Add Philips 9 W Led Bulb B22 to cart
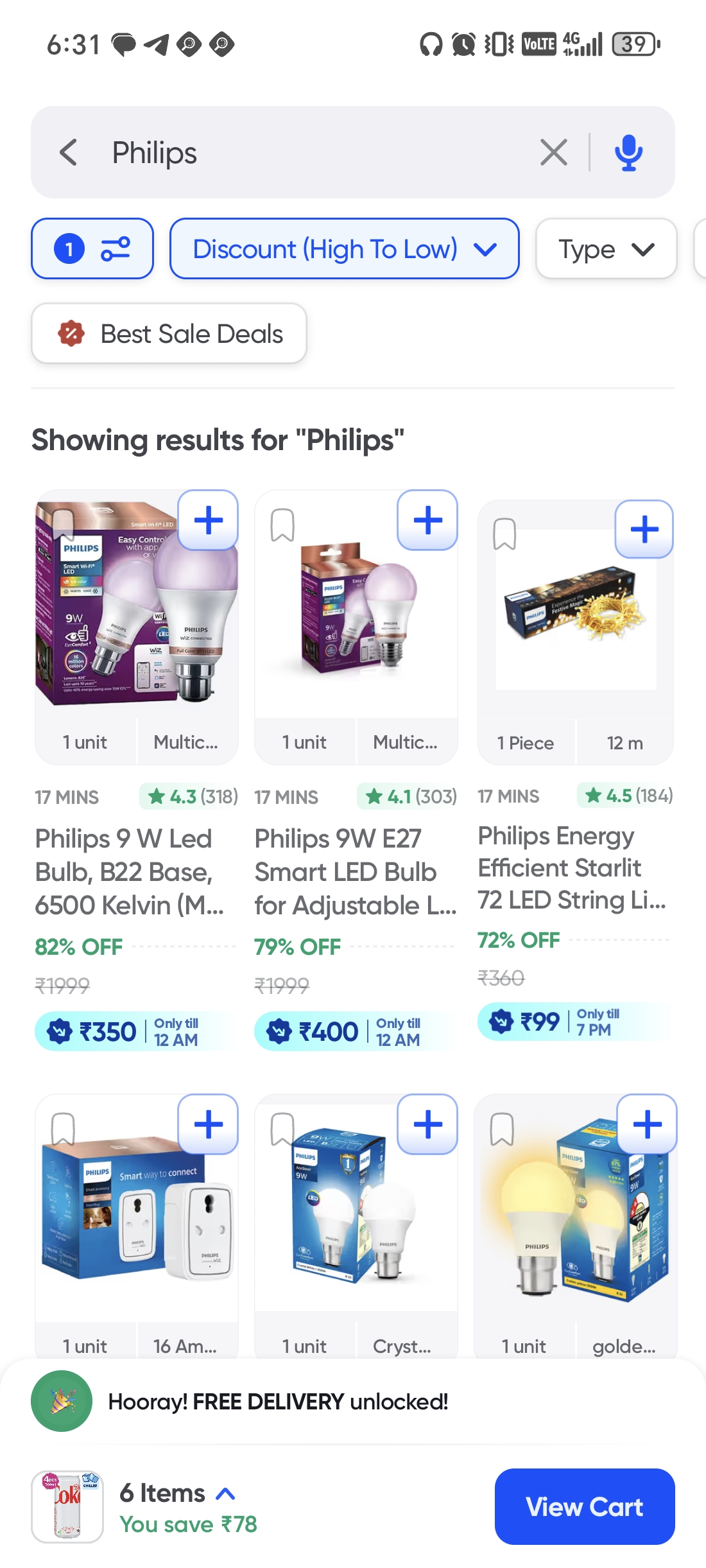 click(208, 521)
